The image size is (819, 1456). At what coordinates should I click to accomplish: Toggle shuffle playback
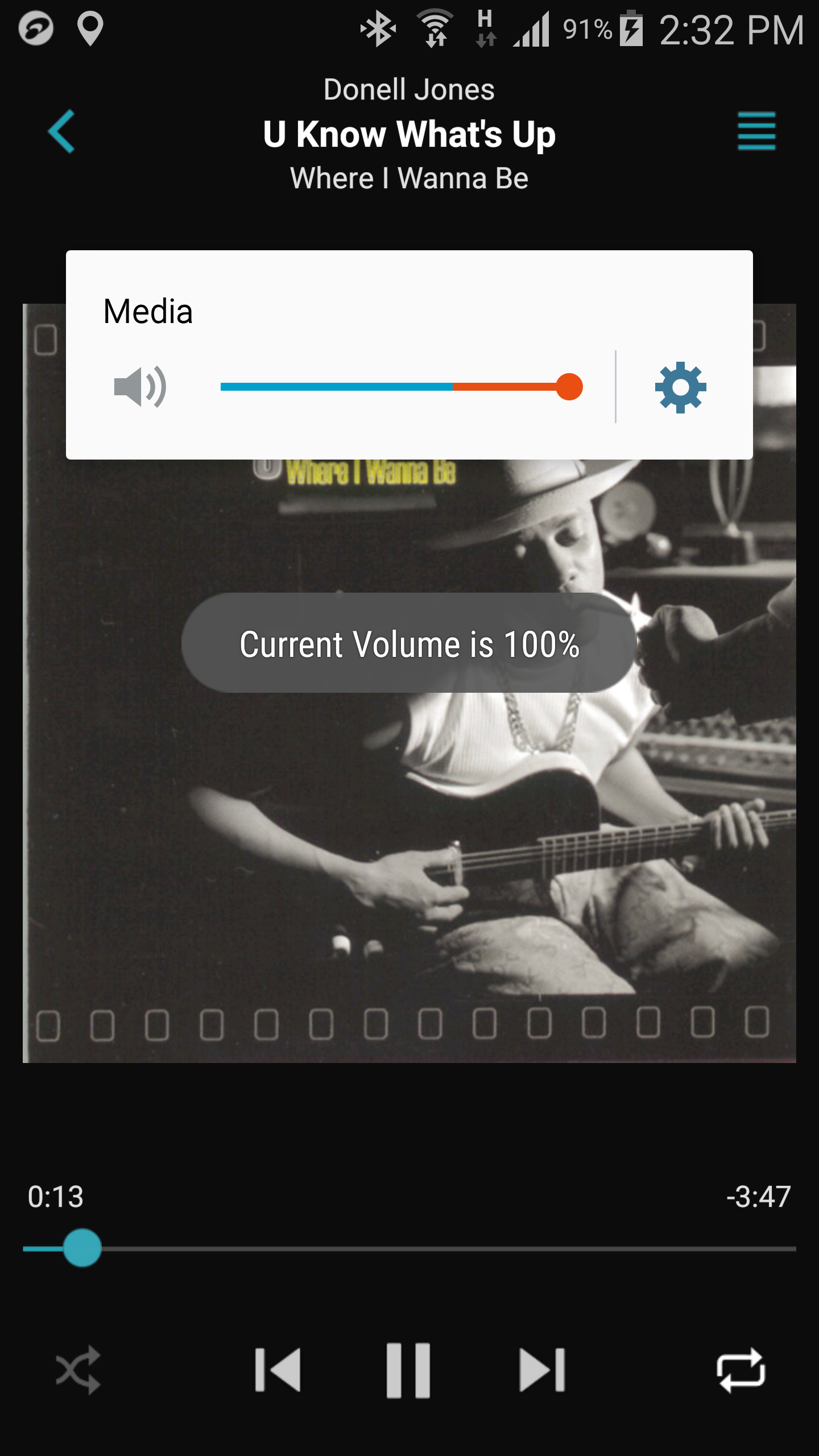point(78,1370)
